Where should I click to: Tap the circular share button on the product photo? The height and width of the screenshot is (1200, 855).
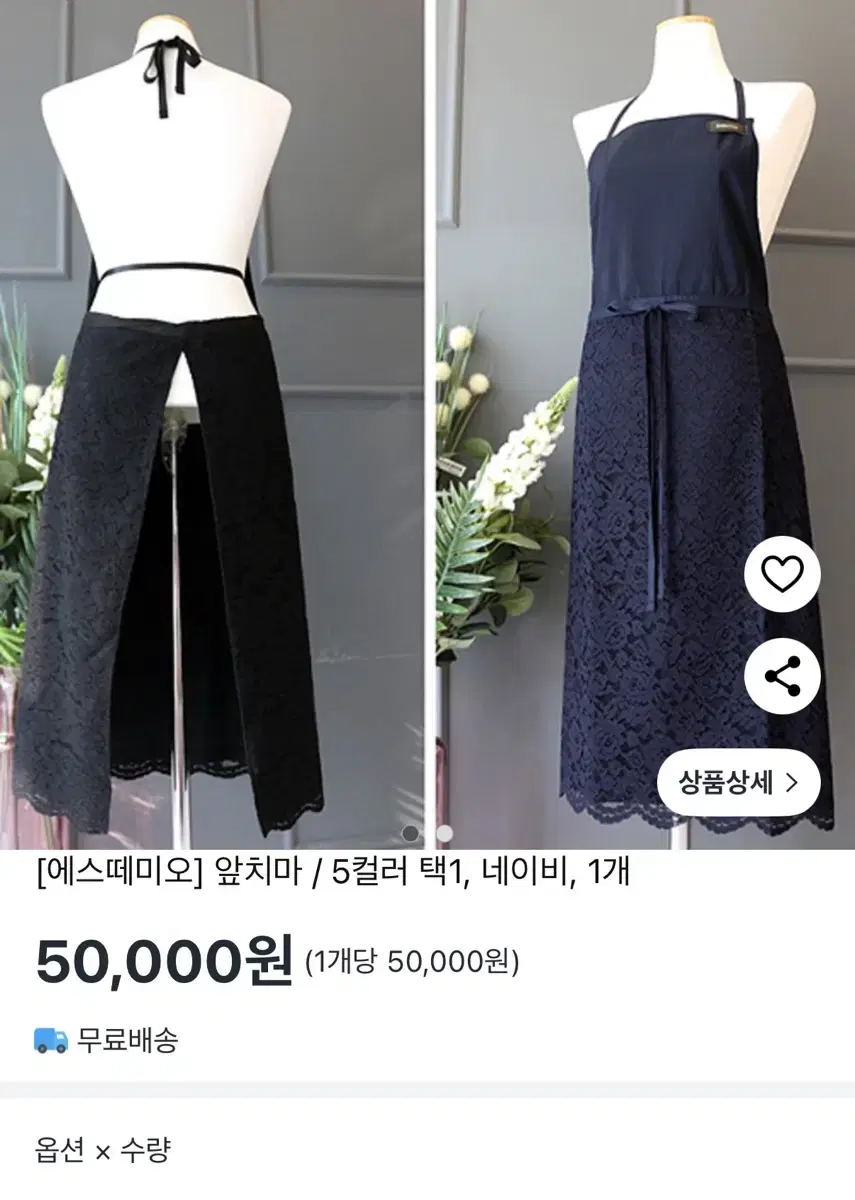point(783,677)
